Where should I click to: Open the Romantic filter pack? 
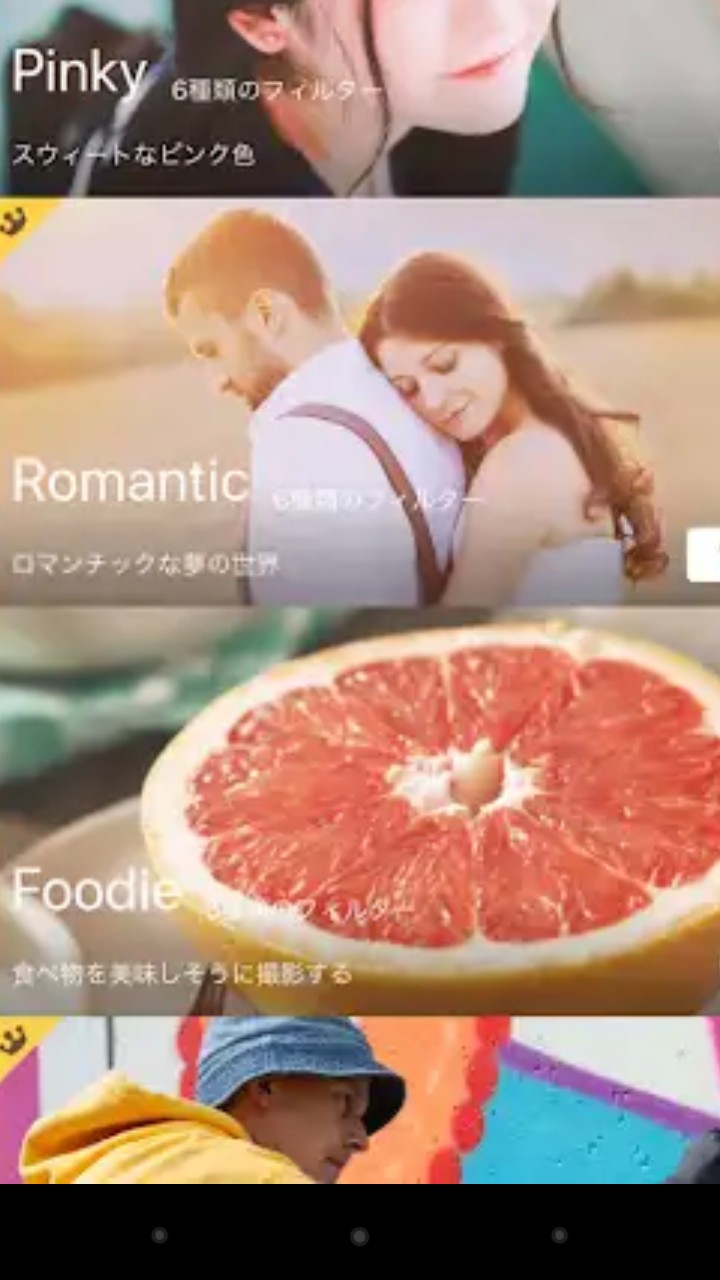360,402
